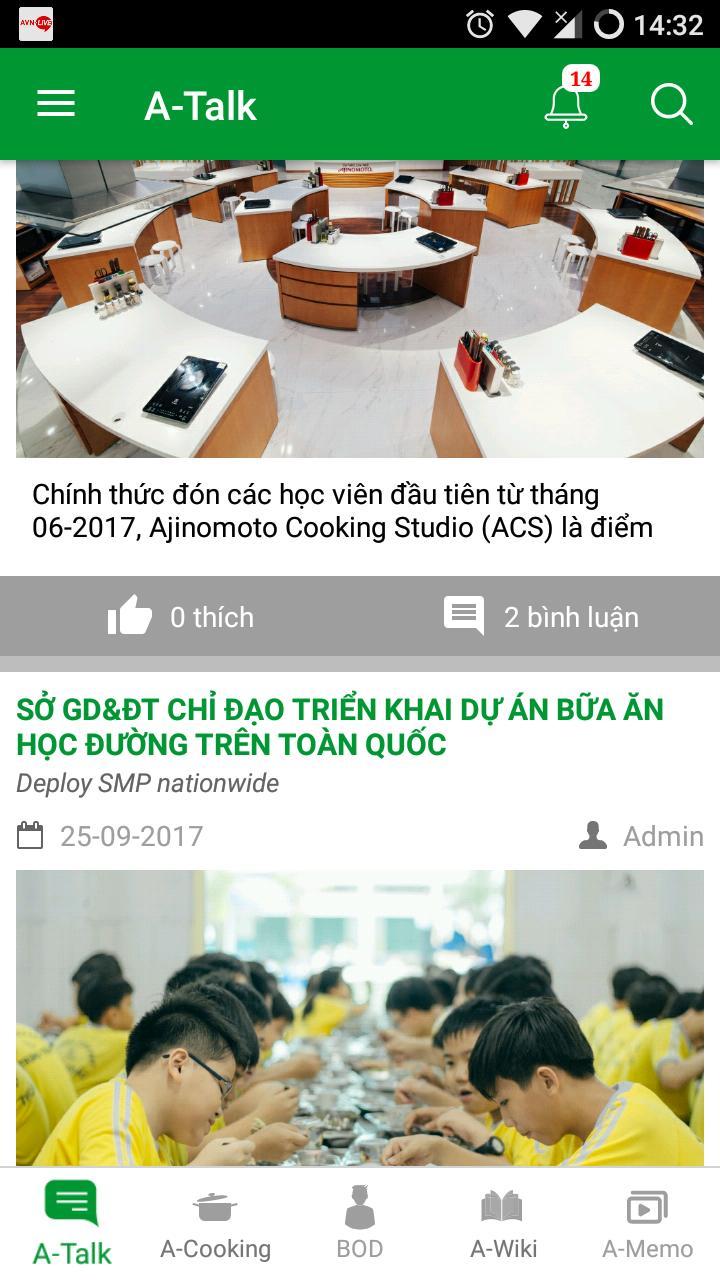The width and height of the screenshot is (720, 1280).
Task: Go to the BOD tab
Action: tap(359, 1224)
